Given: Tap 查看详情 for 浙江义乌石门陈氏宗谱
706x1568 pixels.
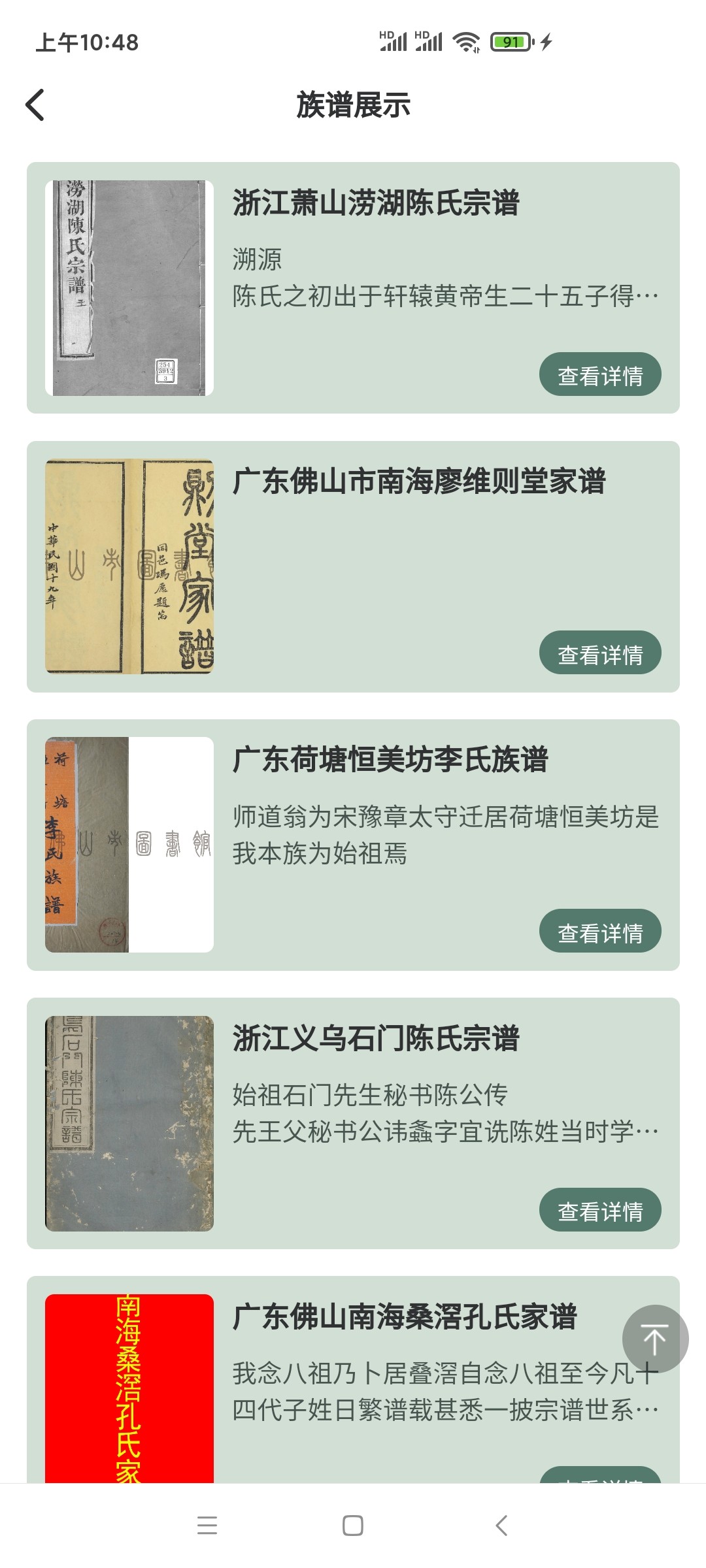Looking at the screenshot, I should pos(600,1210).
